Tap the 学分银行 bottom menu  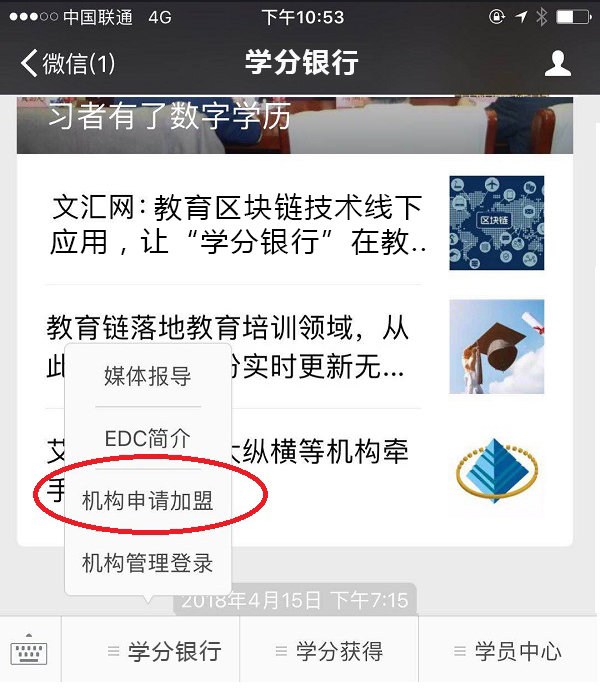(163, 651)
